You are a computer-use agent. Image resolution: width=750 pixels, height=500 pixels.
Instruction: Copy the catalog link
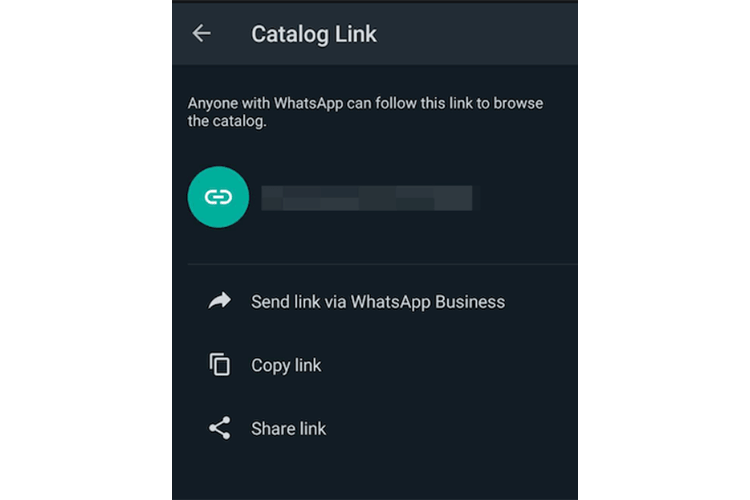(x=286, y=365)
